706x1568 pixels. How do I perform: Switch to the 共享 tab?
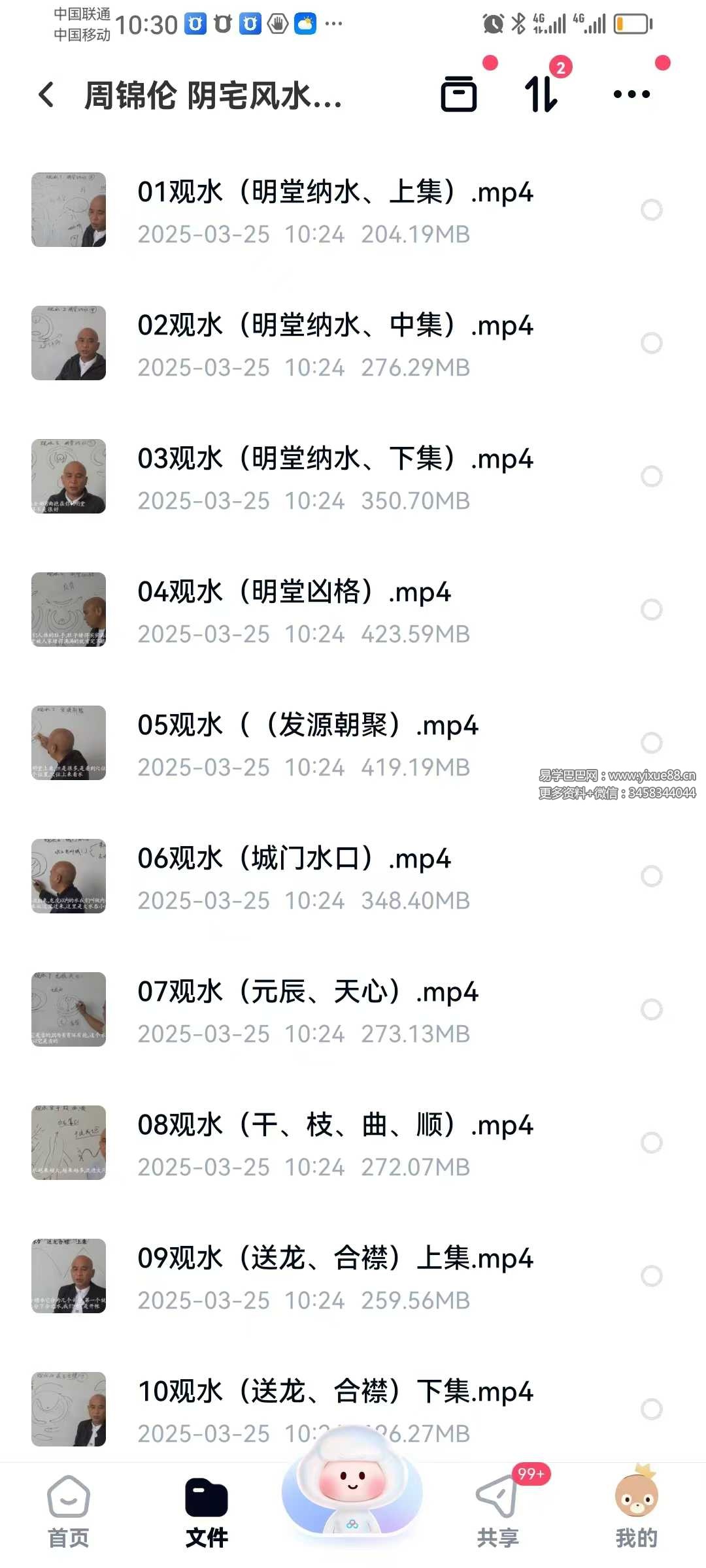[497, 1512]
